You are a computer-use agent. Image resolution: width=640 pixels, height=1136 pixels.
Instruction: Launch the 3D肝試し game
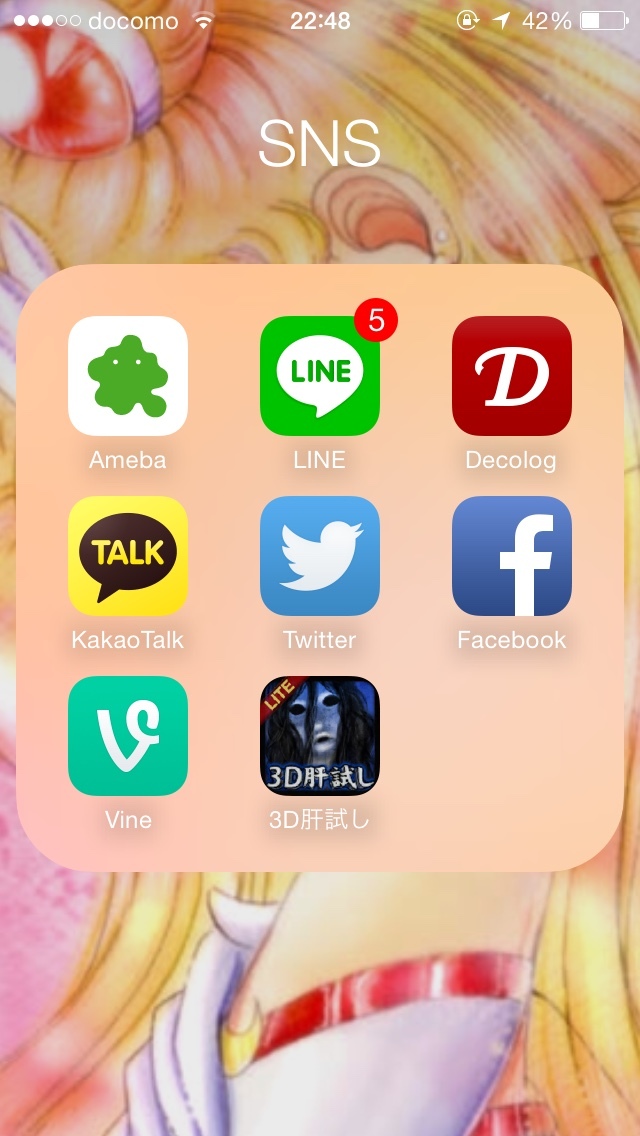[320, 736]
